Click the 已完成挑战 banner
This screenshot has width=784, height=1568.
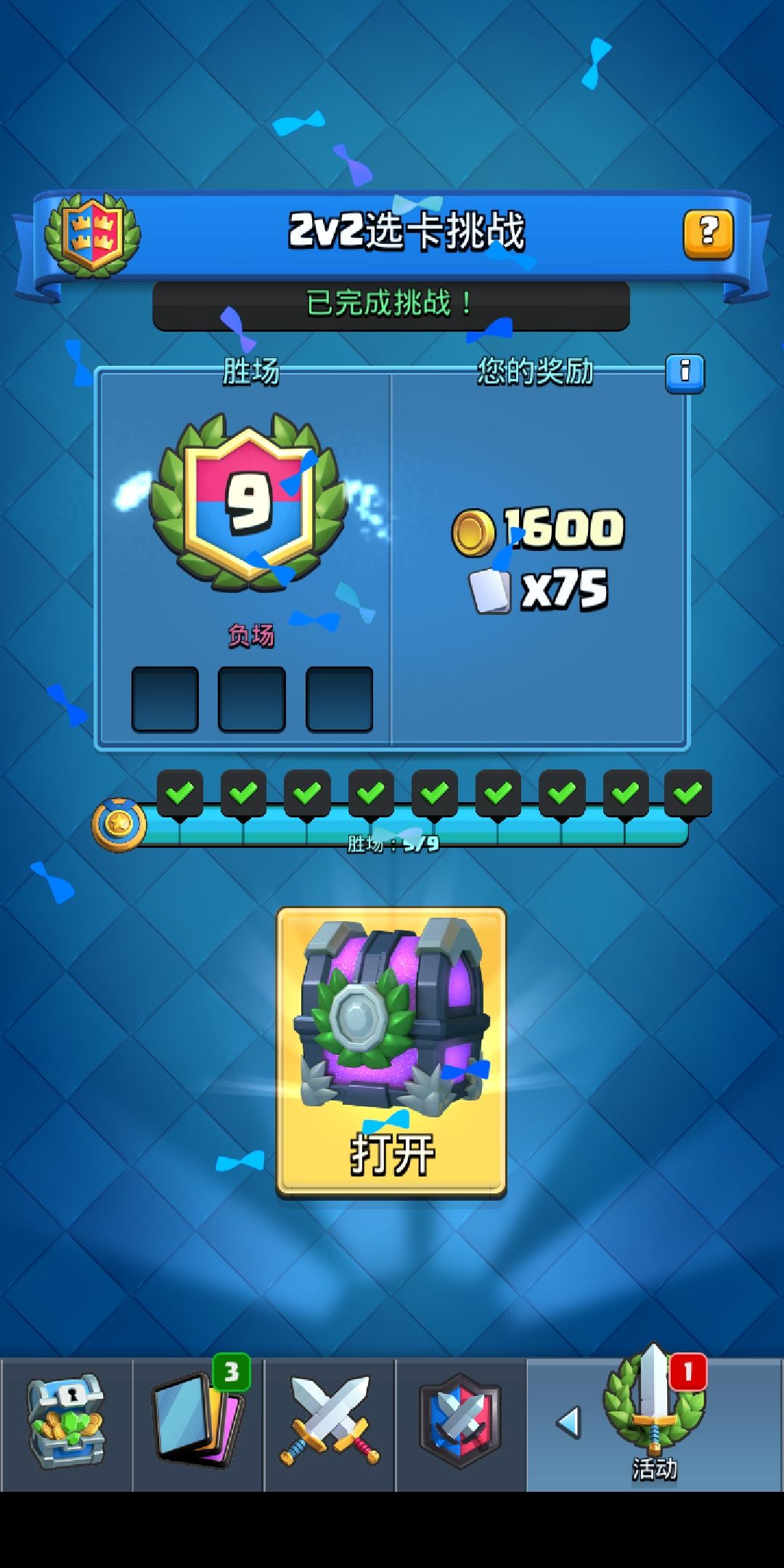(x=392, y=303)
